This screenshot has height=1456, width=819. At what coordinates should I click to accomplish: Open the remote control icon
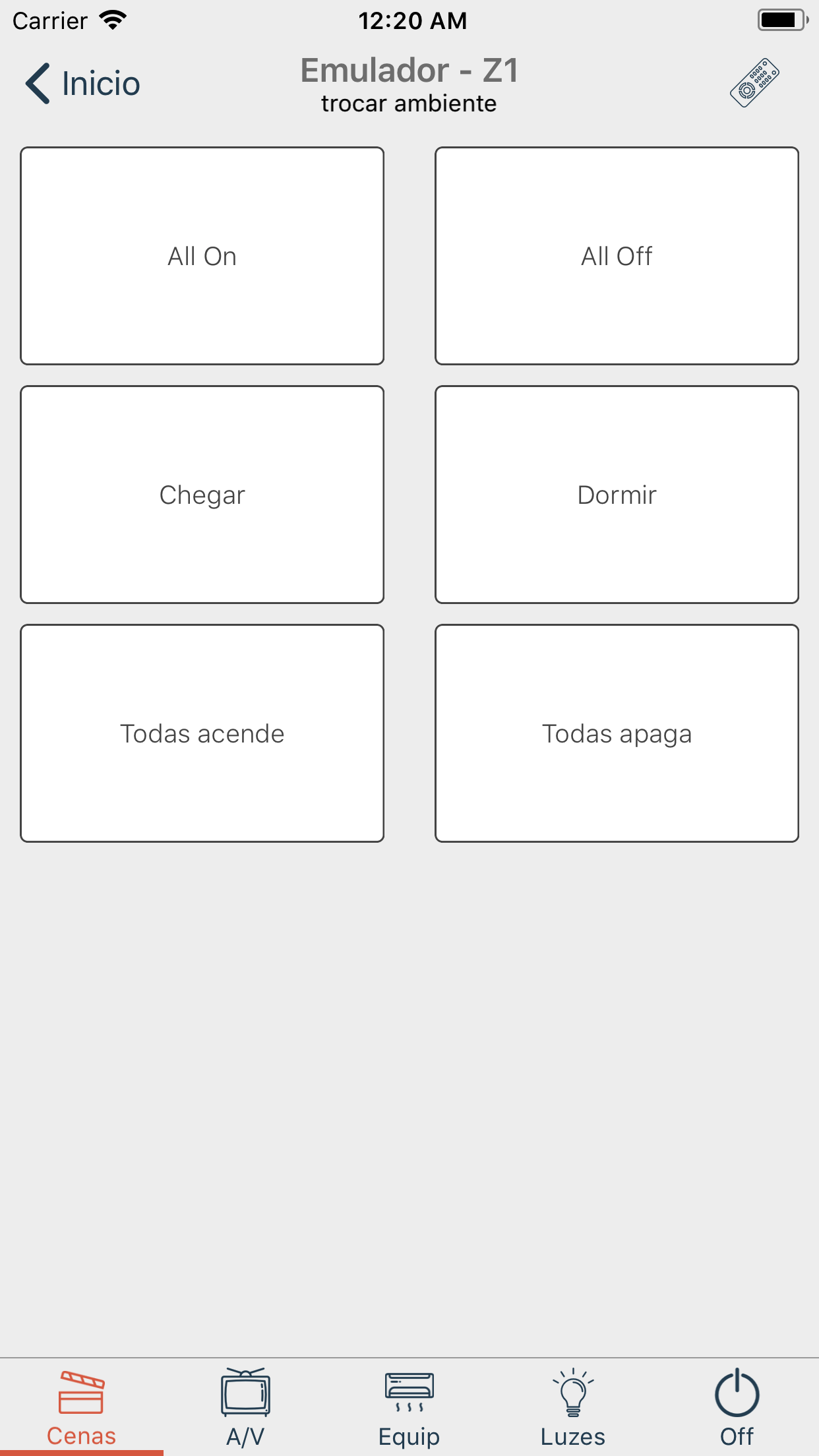[754, 83]
